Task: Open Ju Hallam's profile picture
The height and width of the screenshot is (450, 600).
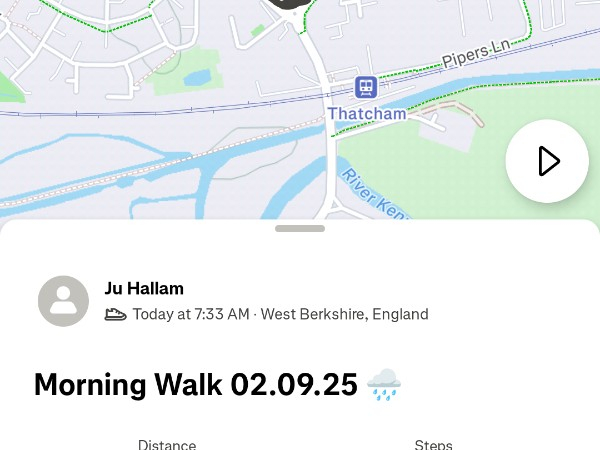Action: (63, 301)
